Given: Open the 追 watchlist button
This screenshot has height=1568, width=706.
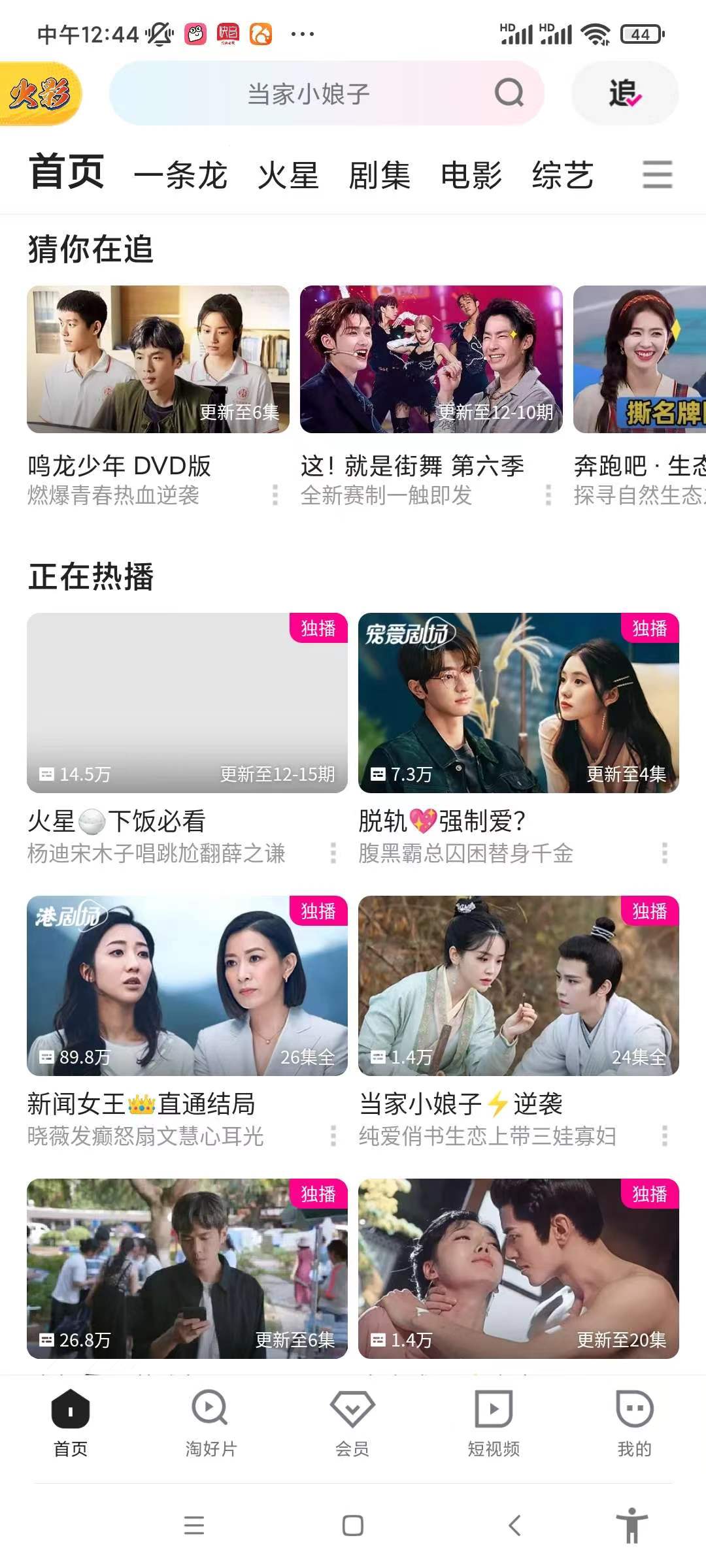Looking at the screenshot, I should point(624,93).
